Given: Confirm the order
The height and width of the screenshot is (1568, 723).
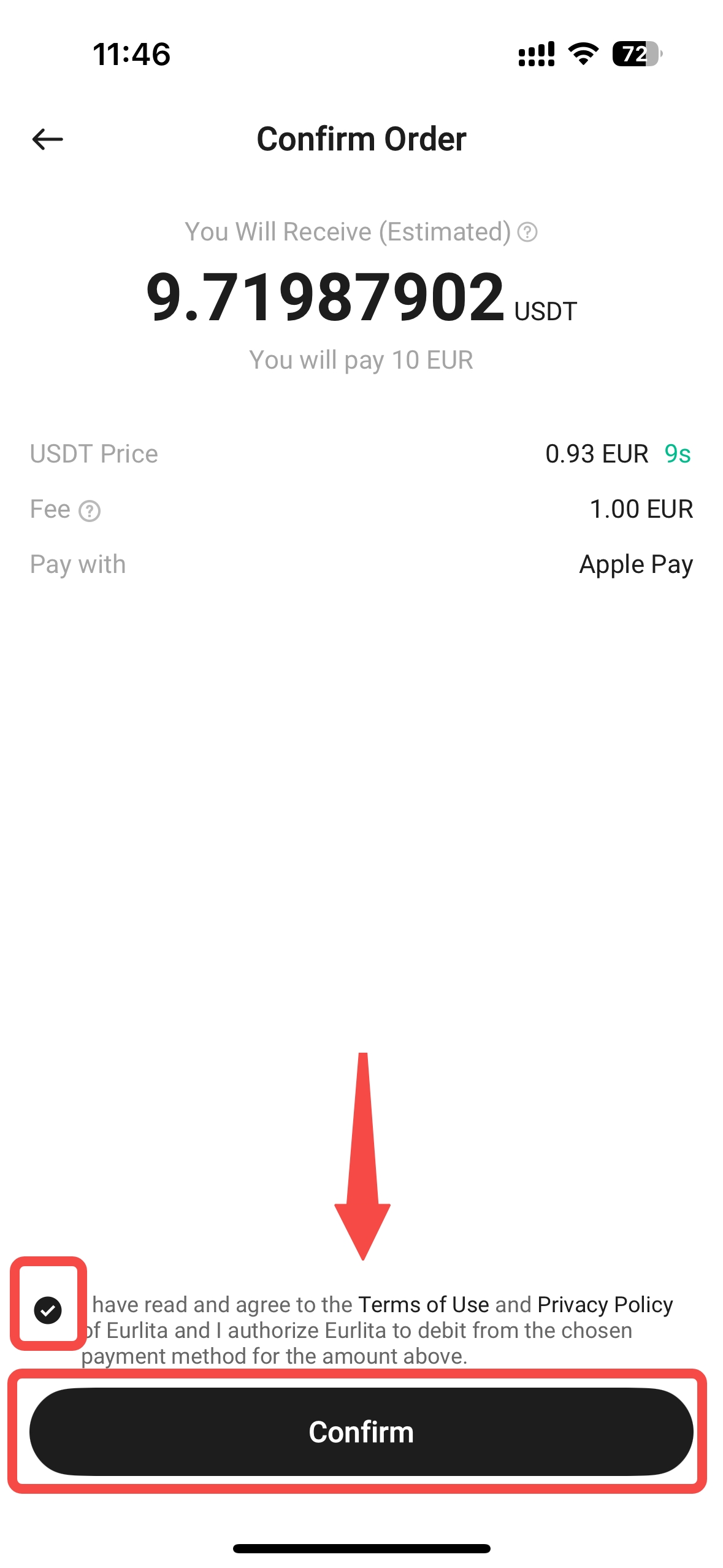Looking at the screenshot, I should pos(361,1431).
